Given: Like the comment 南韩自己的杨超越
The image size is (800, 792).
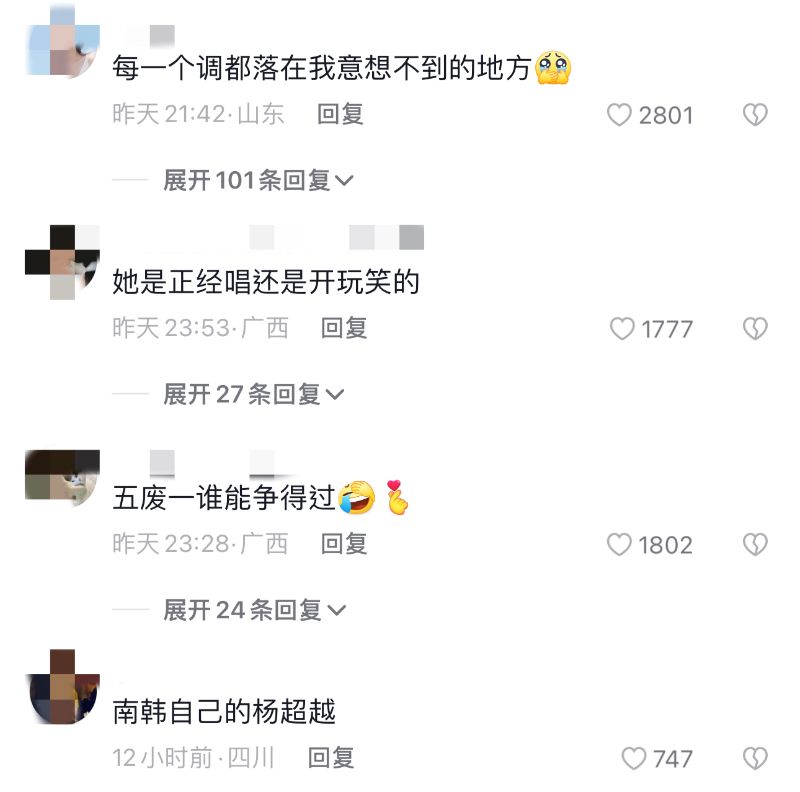Looking at the screenshot, I should 634,759.
